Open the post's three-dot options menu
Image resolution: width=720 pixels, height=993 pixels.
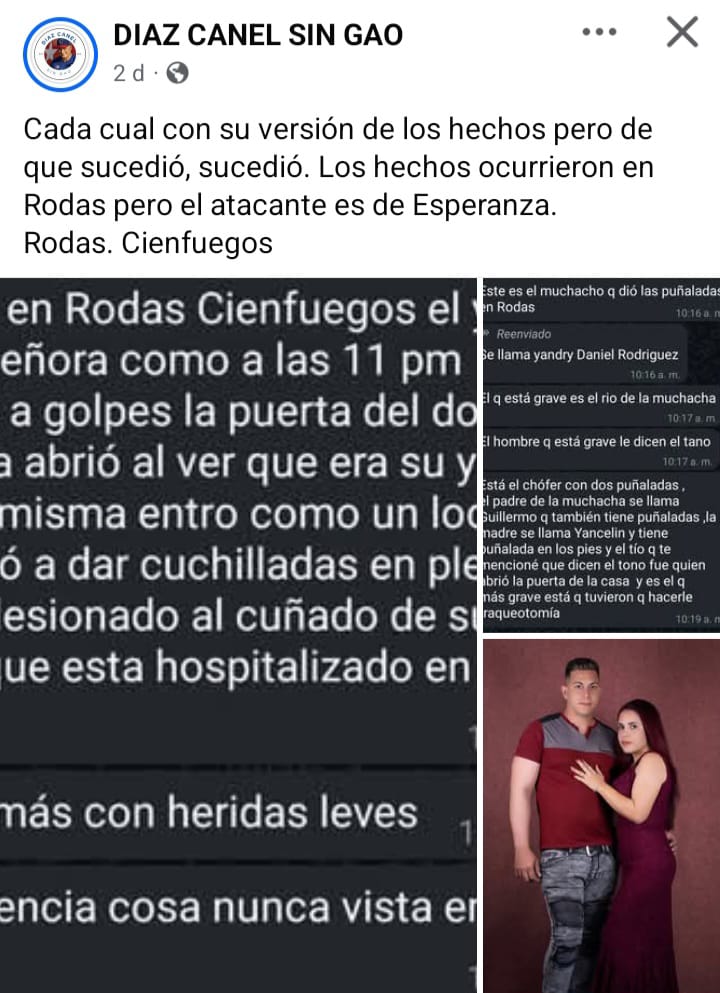click(599, 33)
